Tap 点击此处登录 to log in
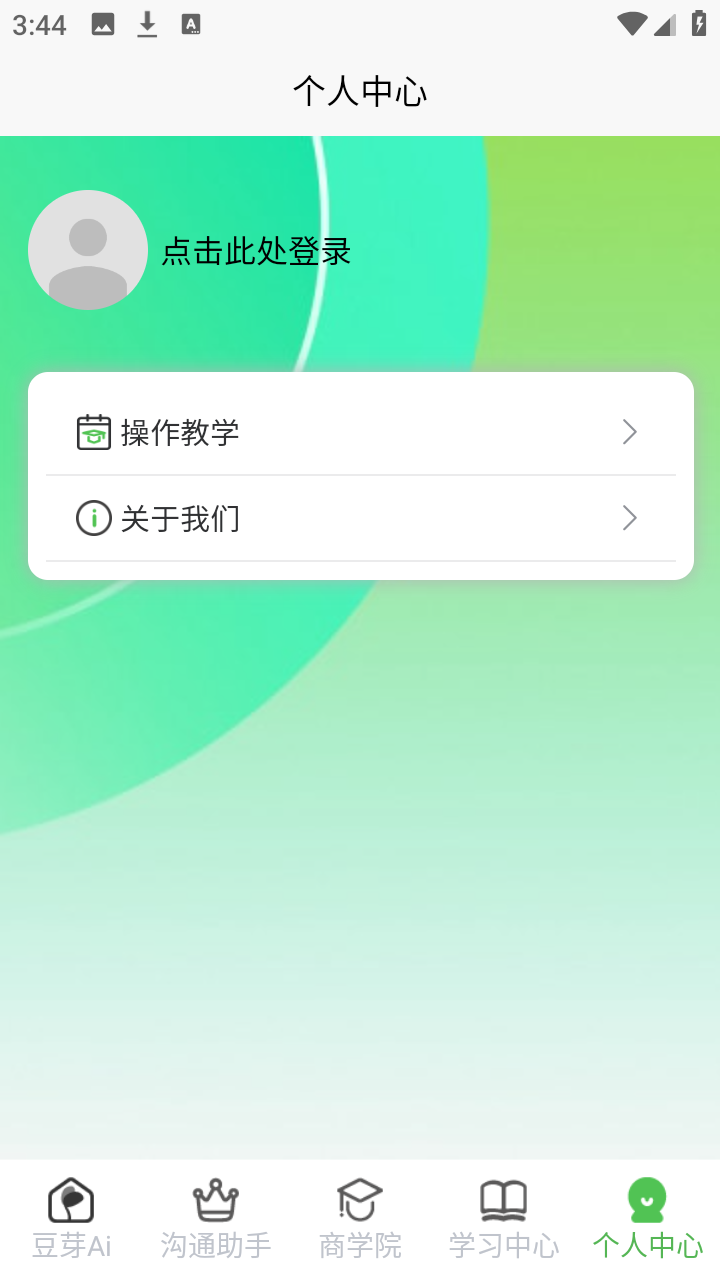Image resolution: width=720 pixels, height=1280 pixels. point(256,252)
